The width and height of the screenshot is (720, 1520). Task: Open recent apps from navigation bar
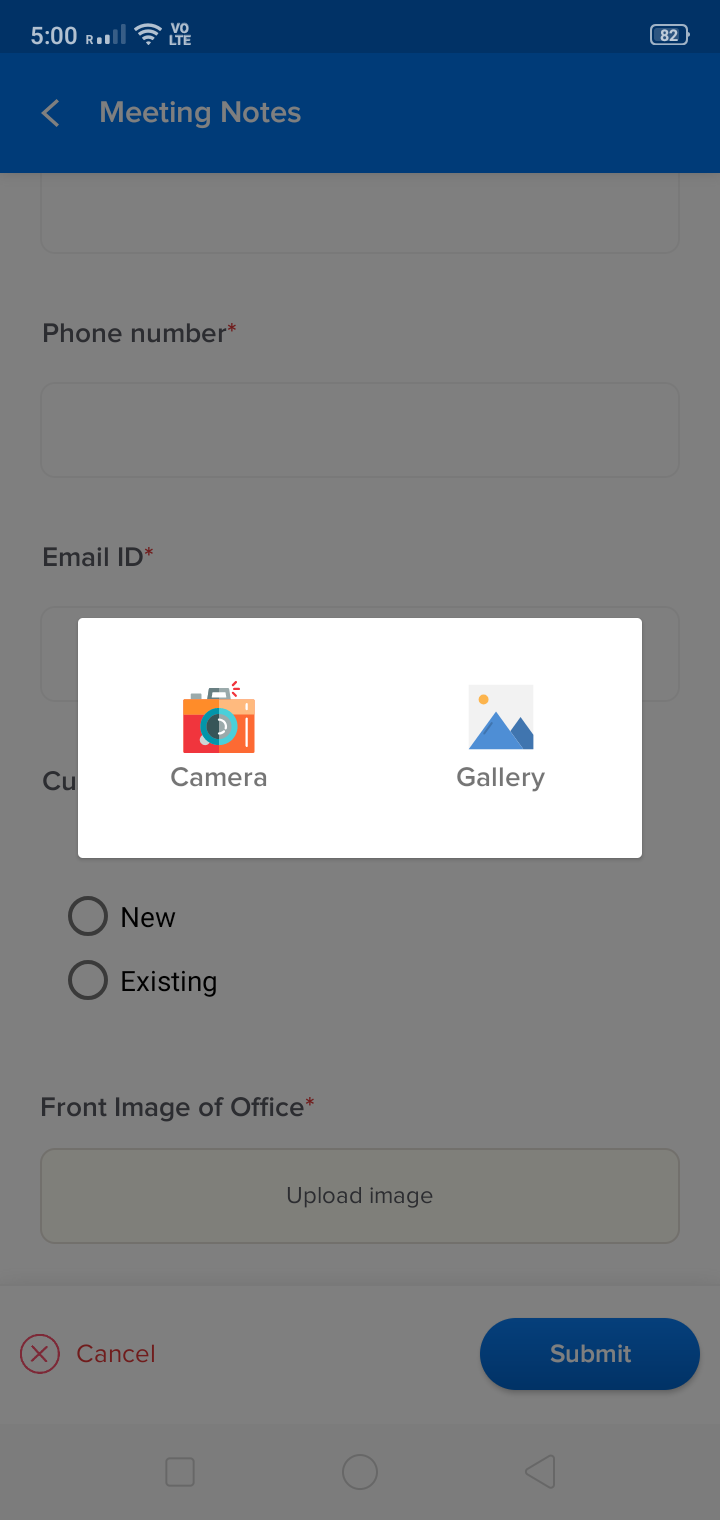point(180,1472)
